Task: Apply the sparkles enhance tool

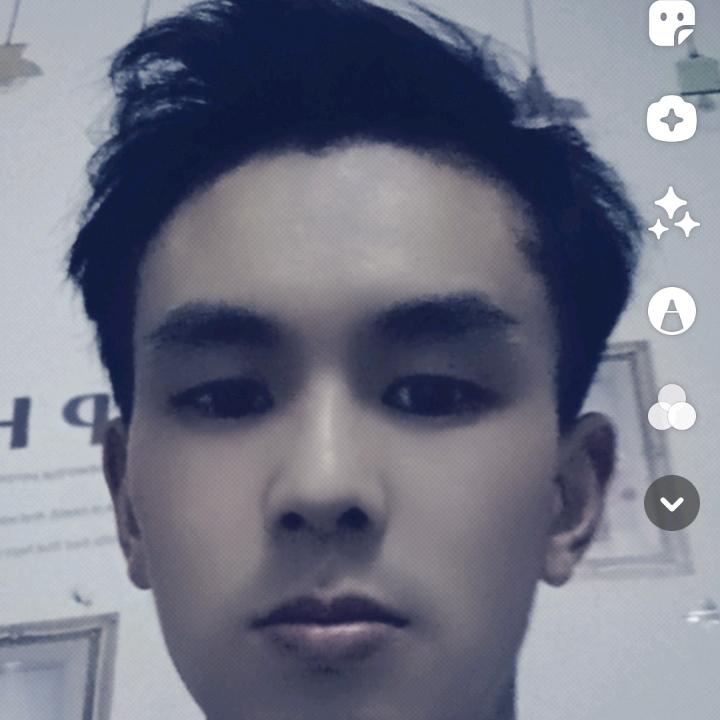Action: point(672,214)
